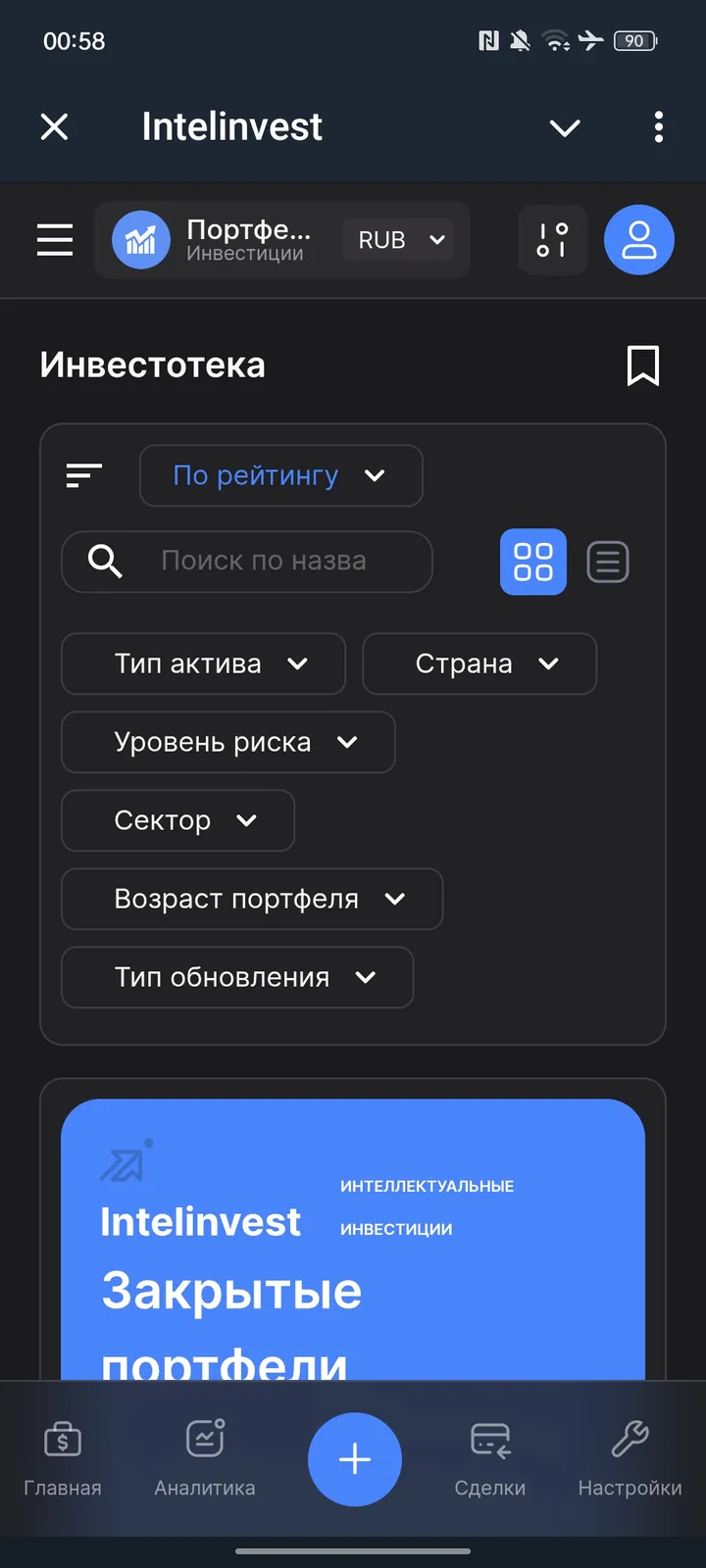The width and height of the screenshot is (706, 1568).
Task: Switch to list view layout
Action: click(x=607, y=562)
